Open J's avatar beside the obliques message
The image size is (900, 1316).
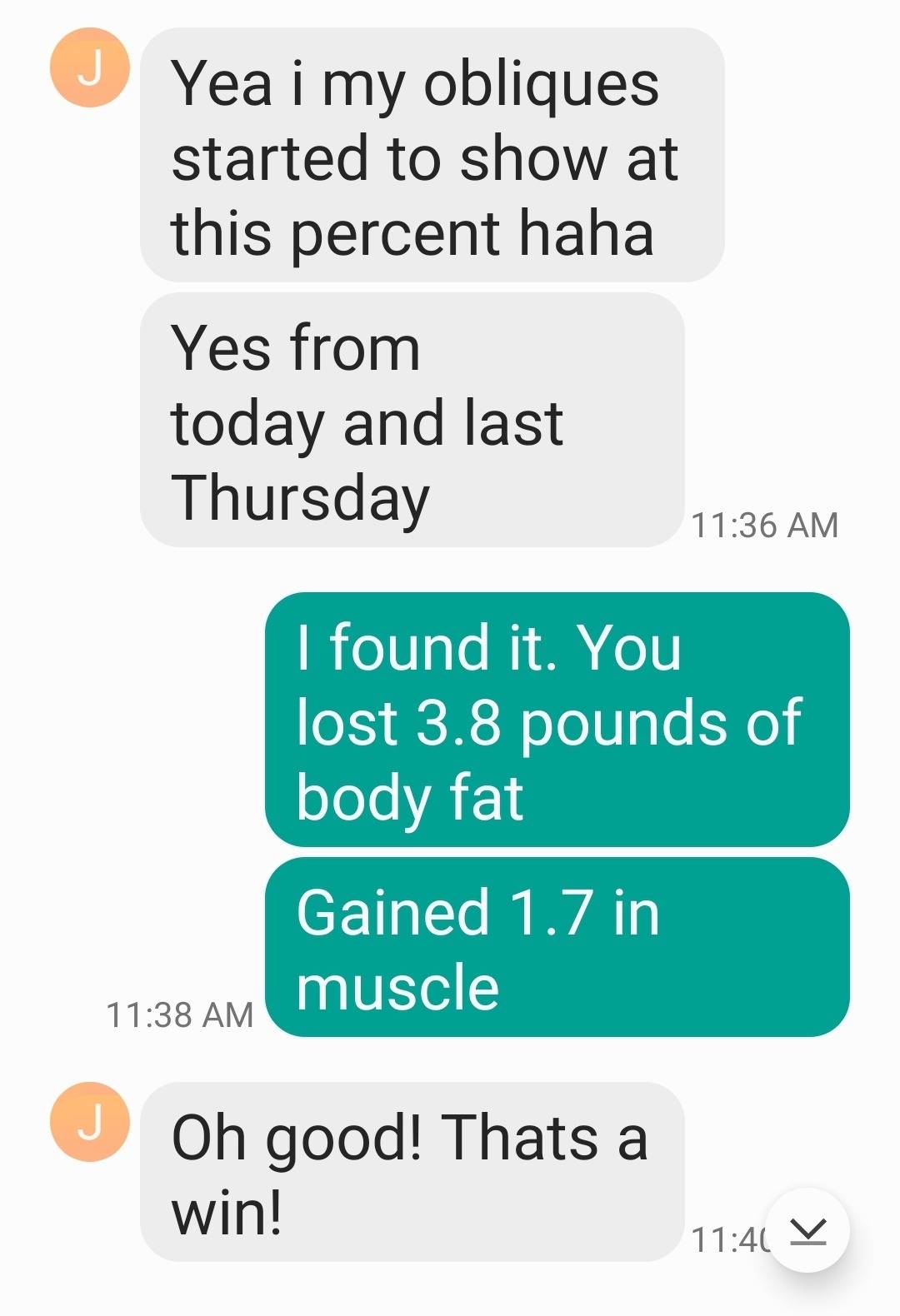pos(89,69)
